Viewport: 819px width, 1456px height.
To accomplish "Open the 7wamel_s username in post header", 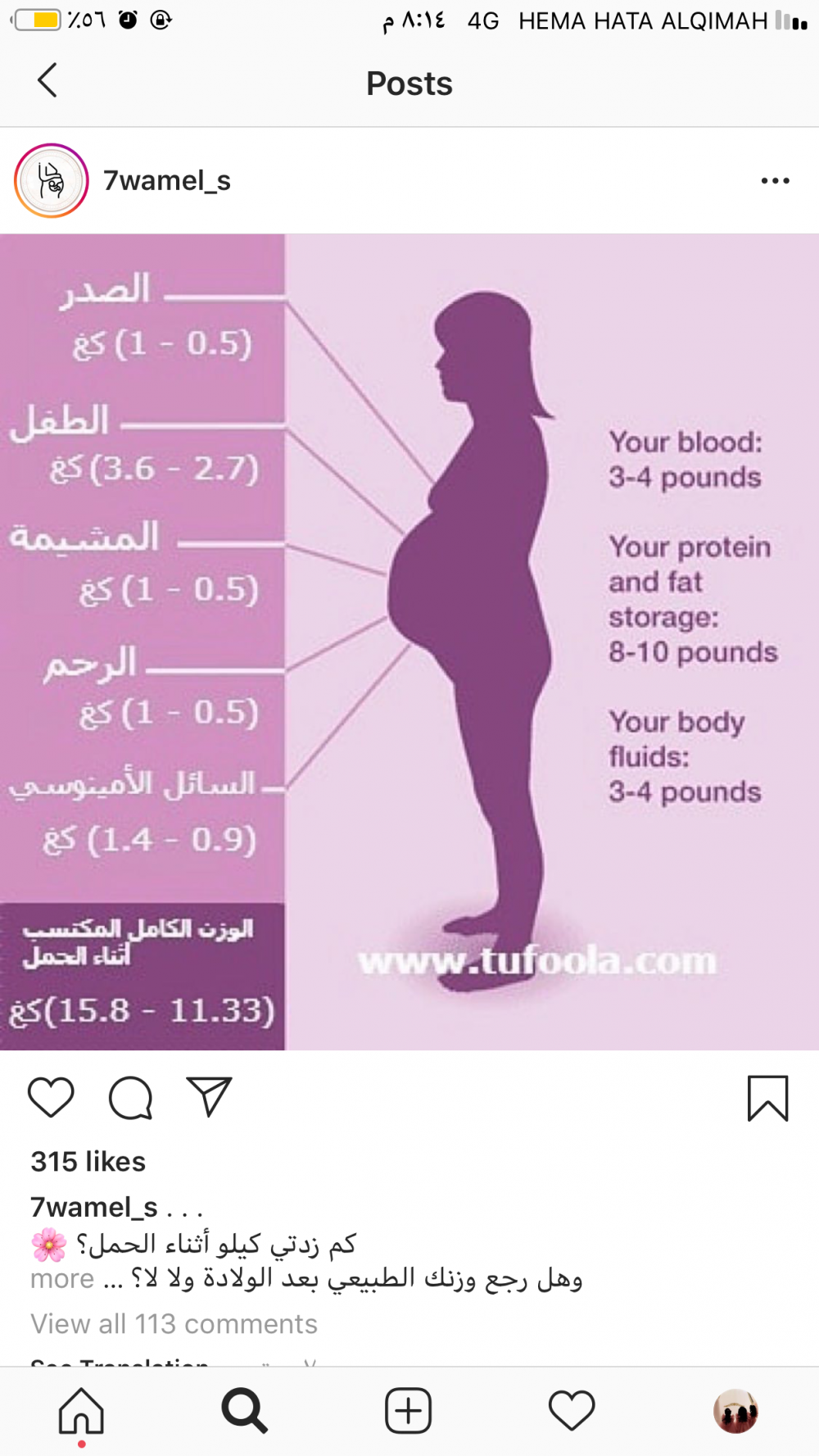I will pyautogui.click(x=167, y=181).
